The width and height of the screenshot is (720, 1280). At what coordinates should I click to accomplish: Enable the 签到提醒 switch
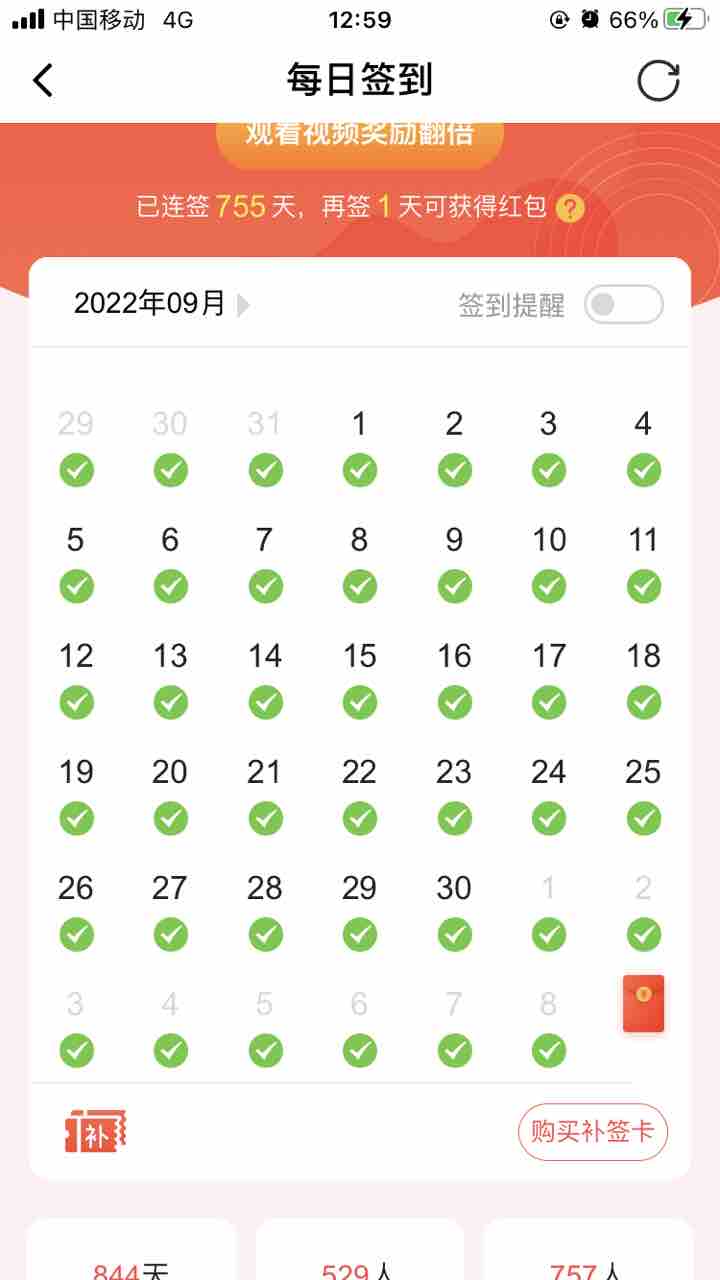[623, 305]
